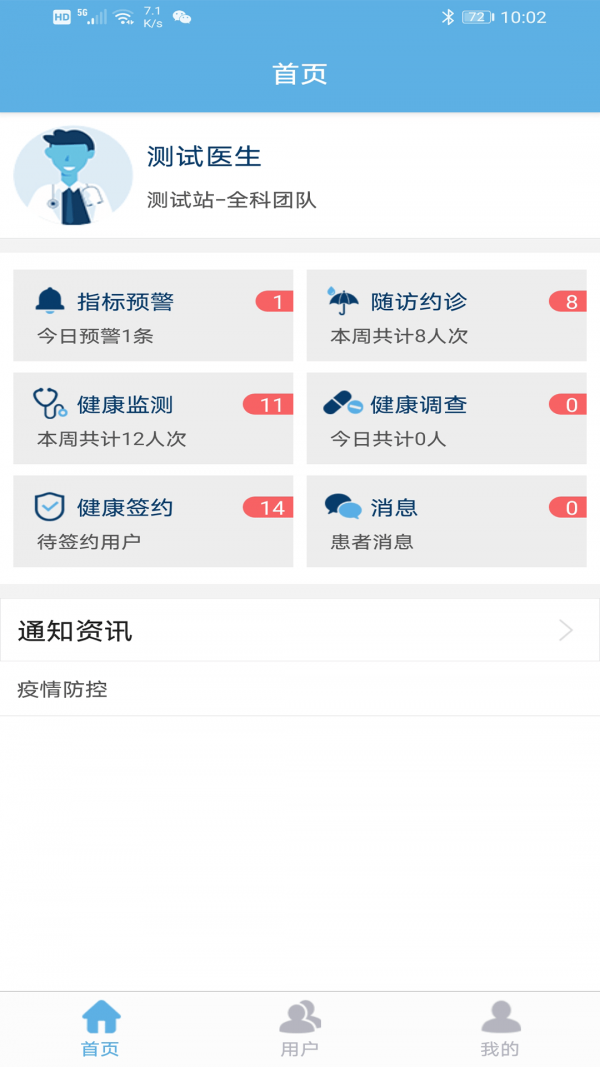Tap the 测试医生 profile avatar
Viewport: 600px width, 1067px height.
click(x=73, y=176)
